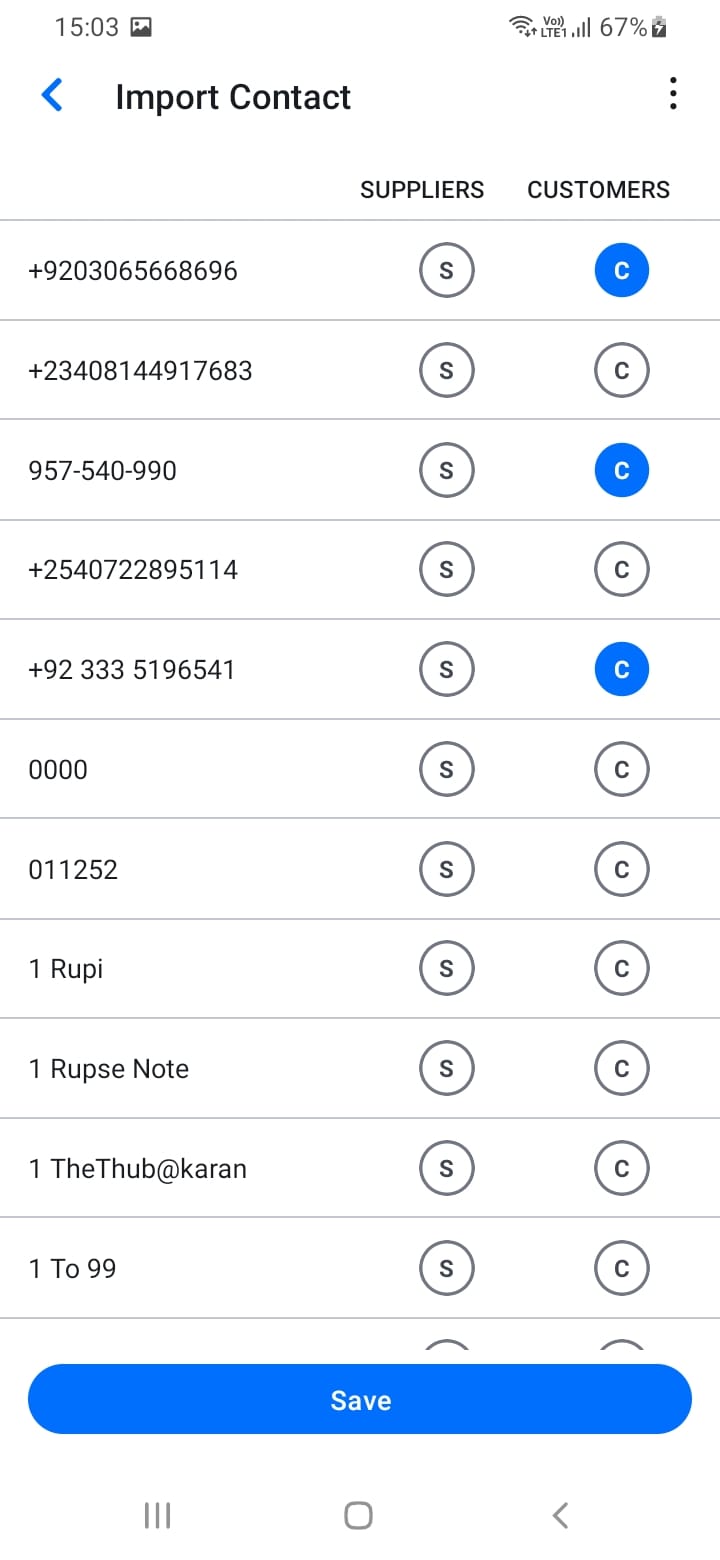Go back from Import Contact

coord(52,96)
